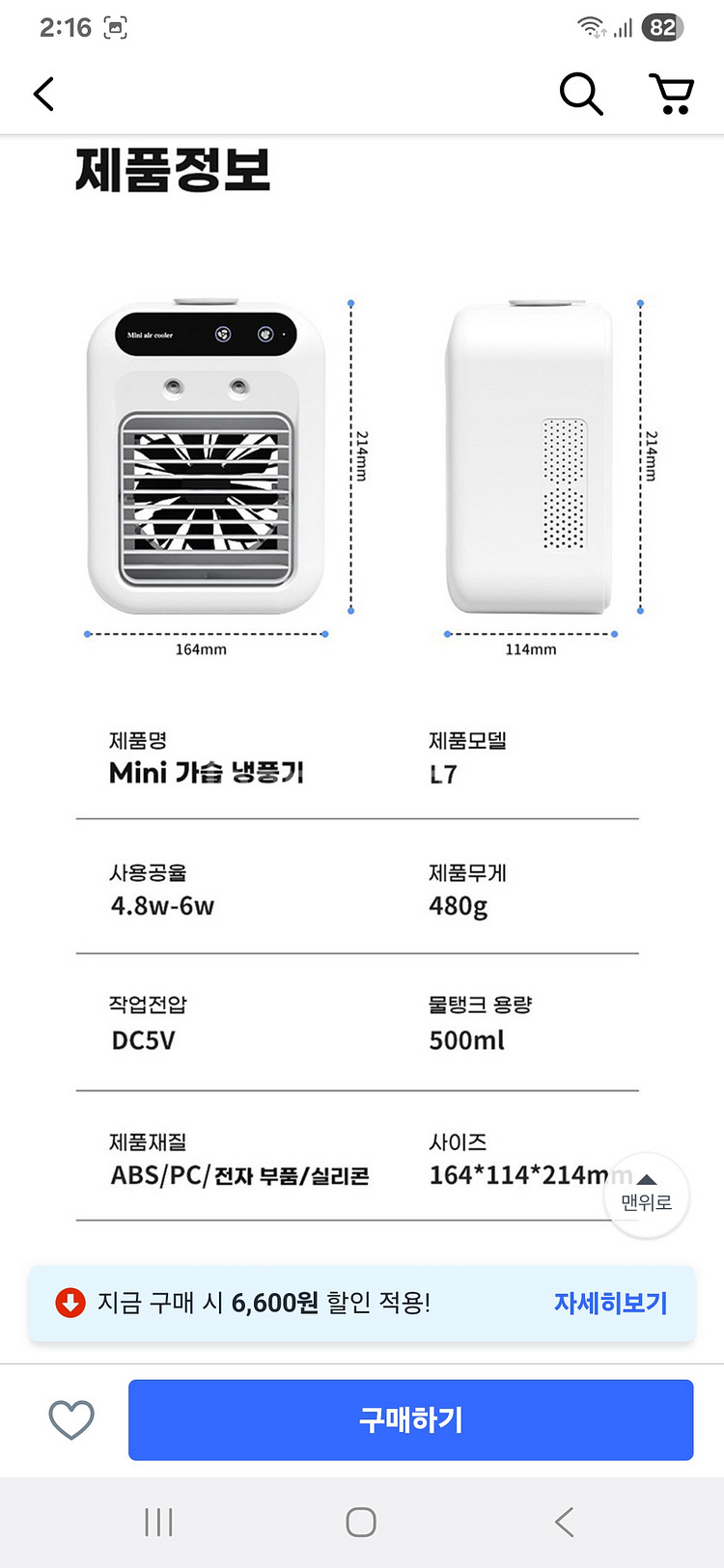Open 자세히보기 for the 6,600원 discount
Viewport: 724px width, 1568px height.
pyautogui.click(x=610, y=1303)
